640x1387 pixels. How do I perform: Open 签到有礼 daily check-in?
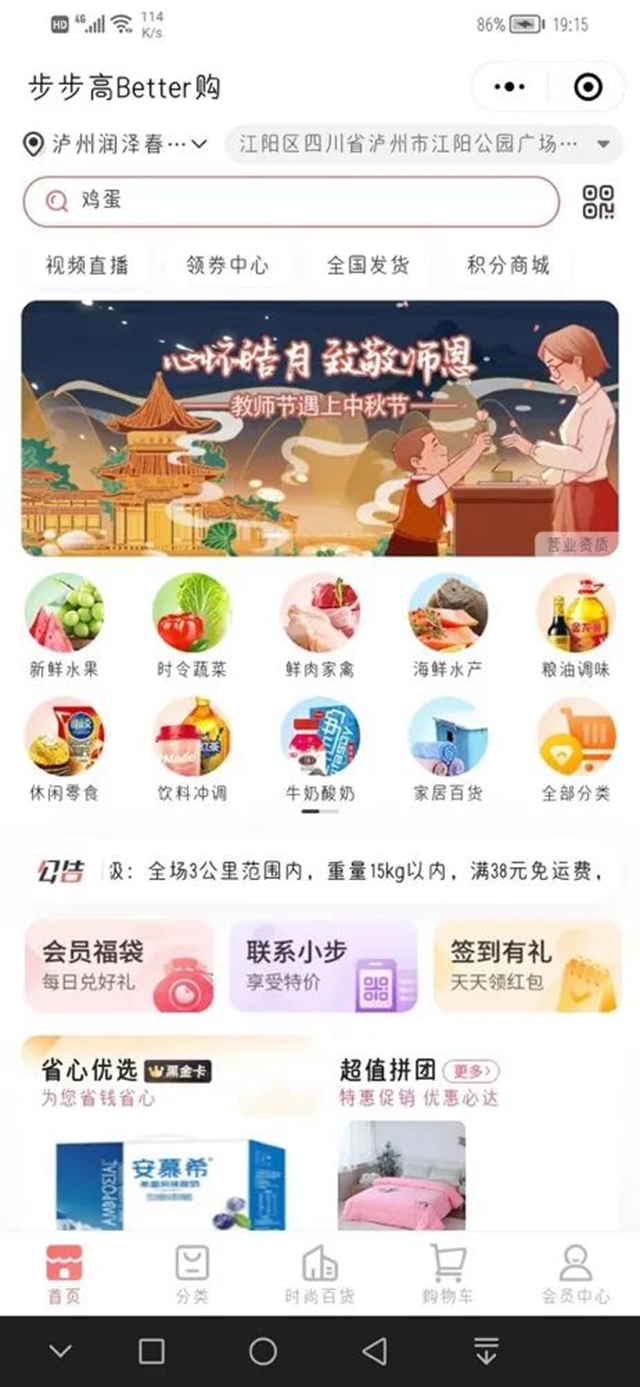527,966
